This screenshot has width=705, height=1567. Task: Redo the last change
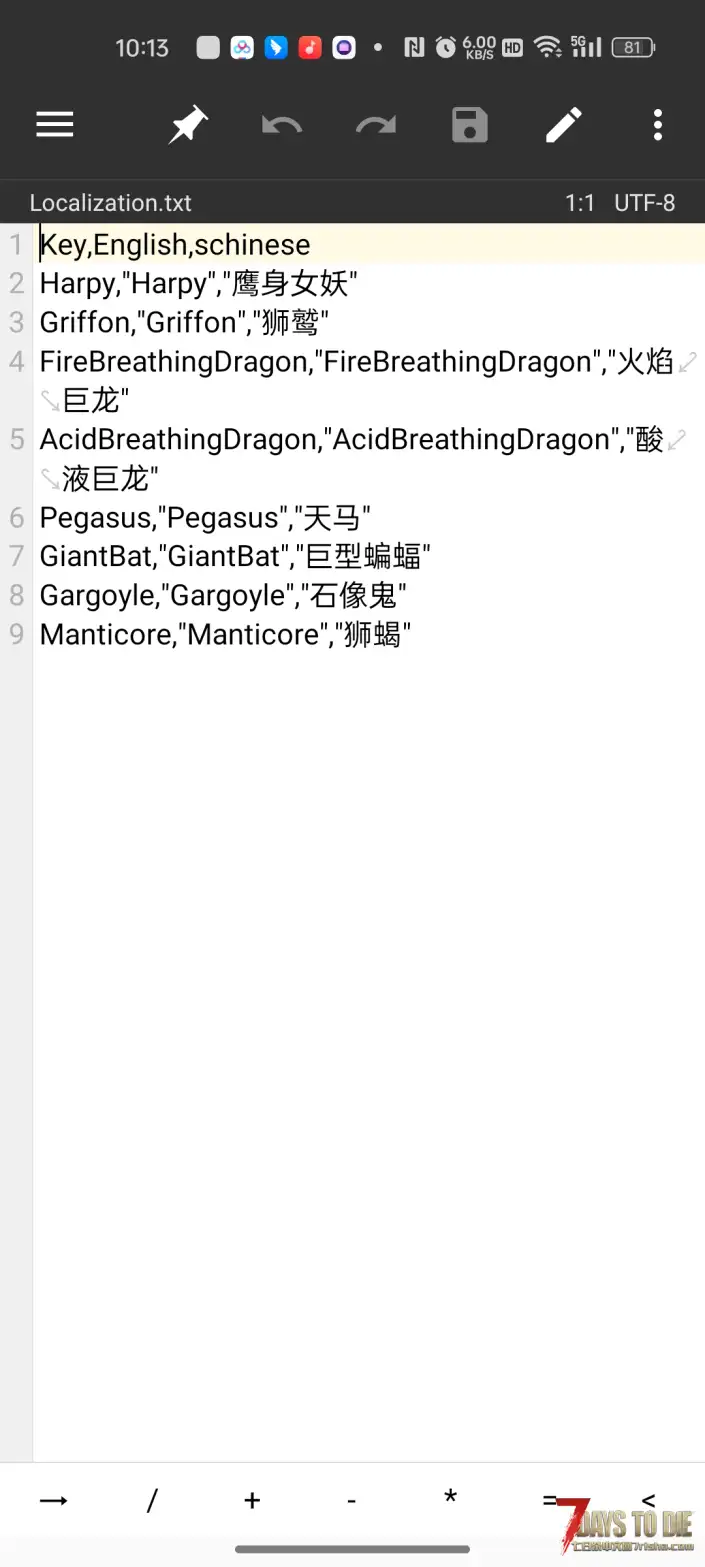pyautogui.click(x=376, y=125)
